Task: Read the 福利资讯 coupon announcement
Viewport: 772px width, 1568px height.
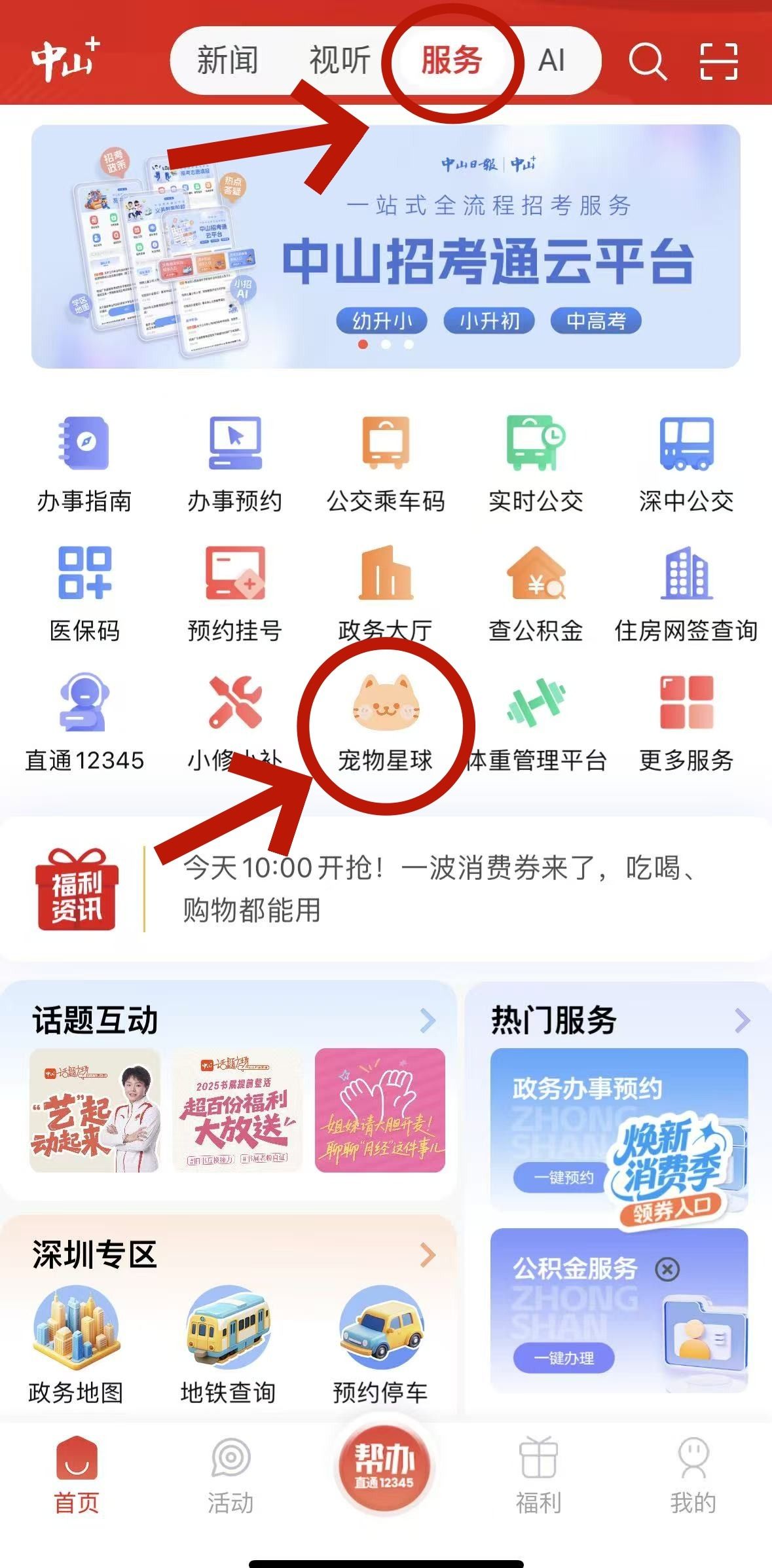Action: tap(439, 888)
